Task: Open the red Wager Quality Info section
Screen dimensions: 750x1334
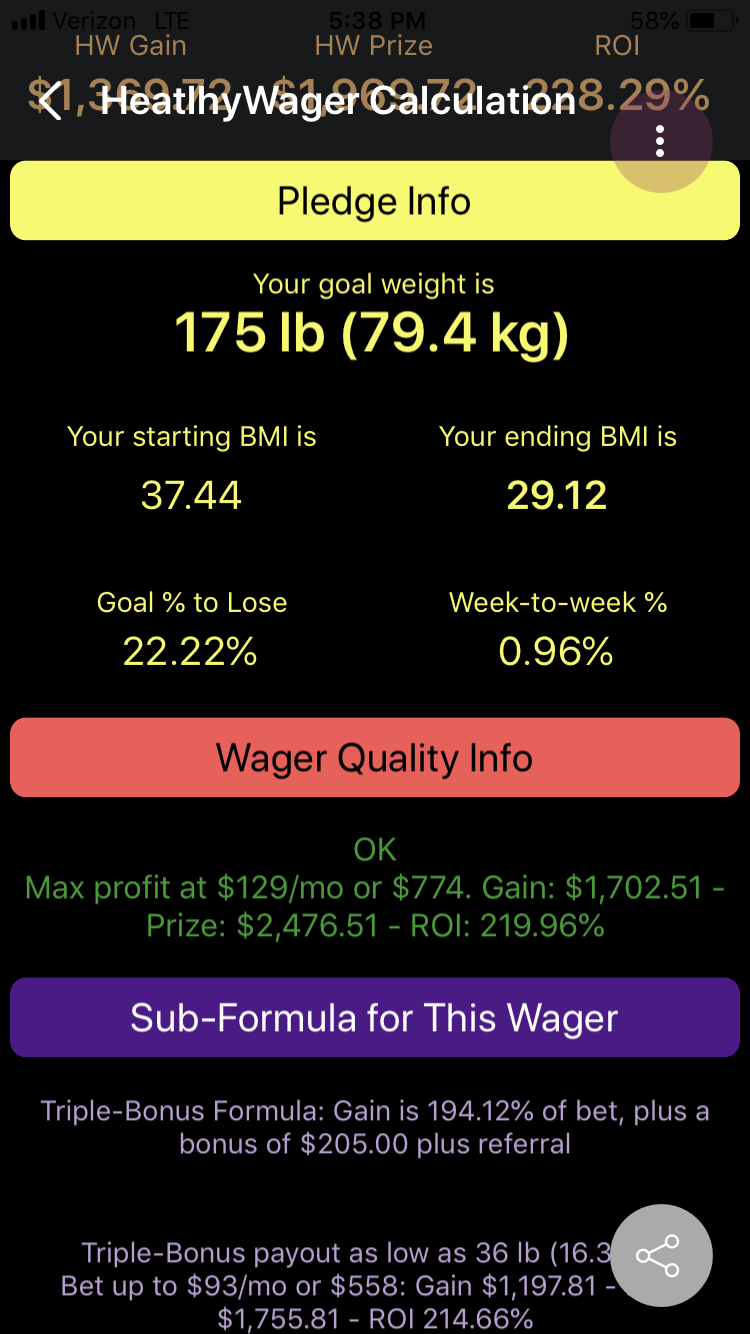Action: [x=374, y=758]
